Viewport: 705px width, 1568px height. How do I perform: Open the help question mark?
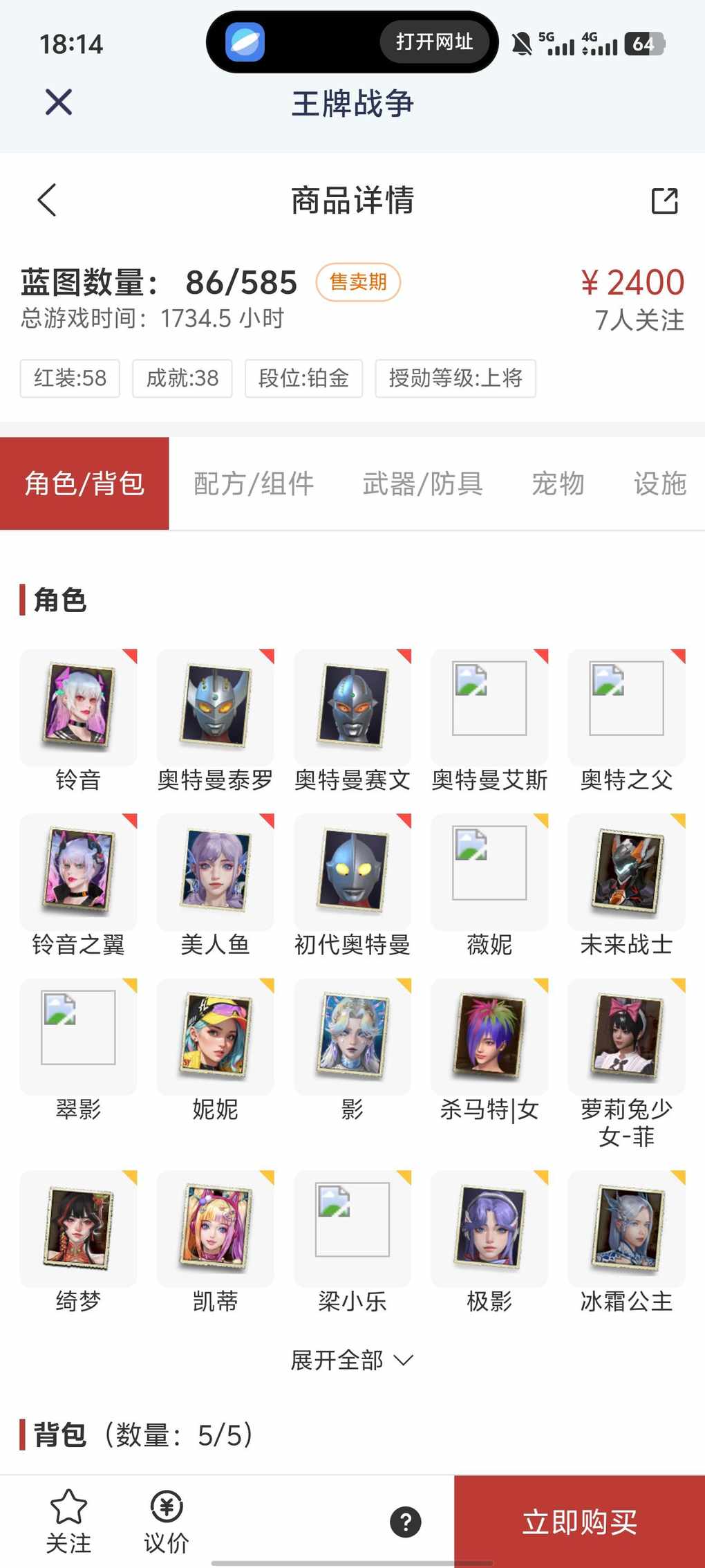click(x=406, y=1522)
